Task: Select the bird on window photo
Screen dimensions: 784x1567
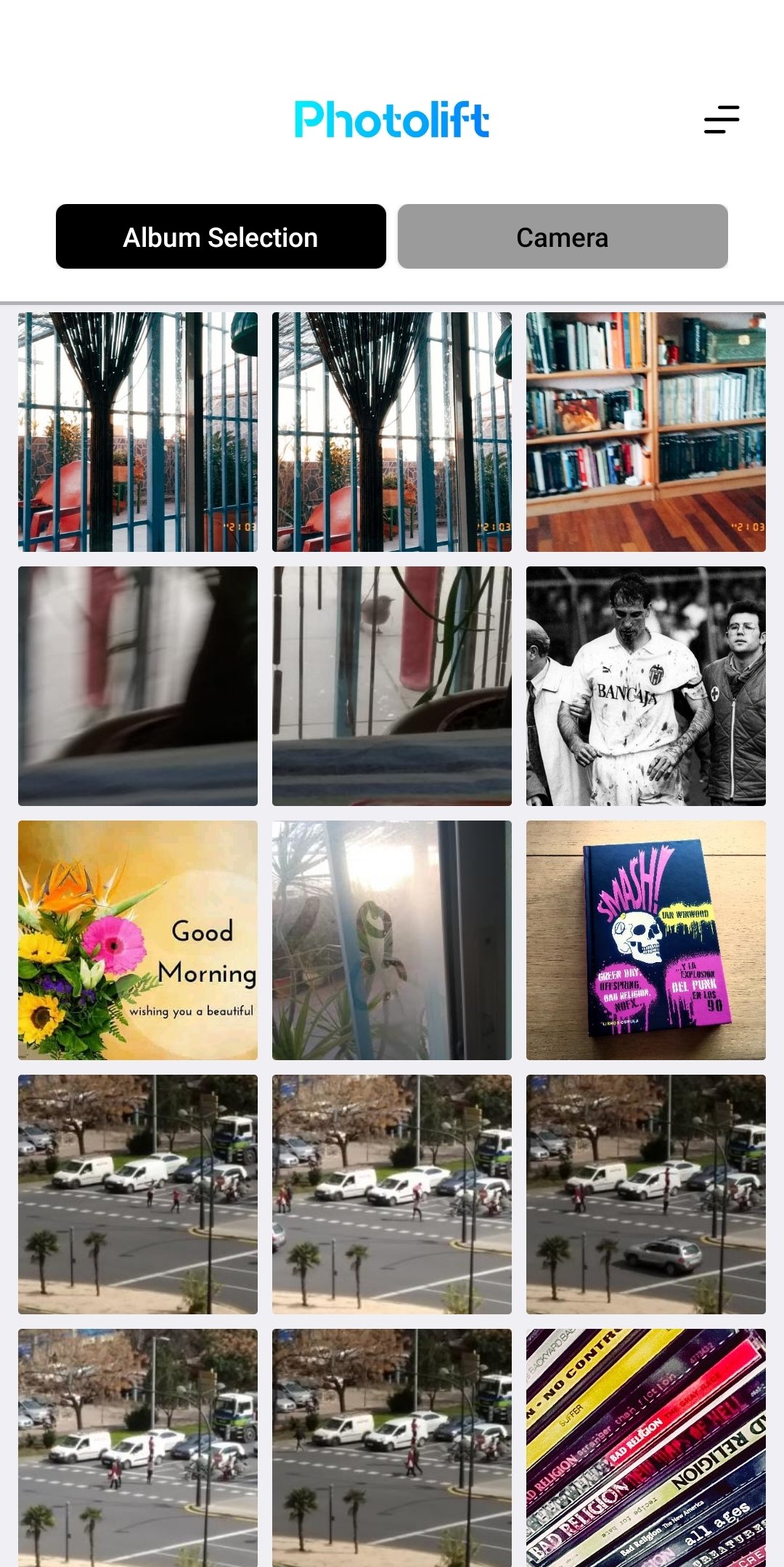Action: 392,686
